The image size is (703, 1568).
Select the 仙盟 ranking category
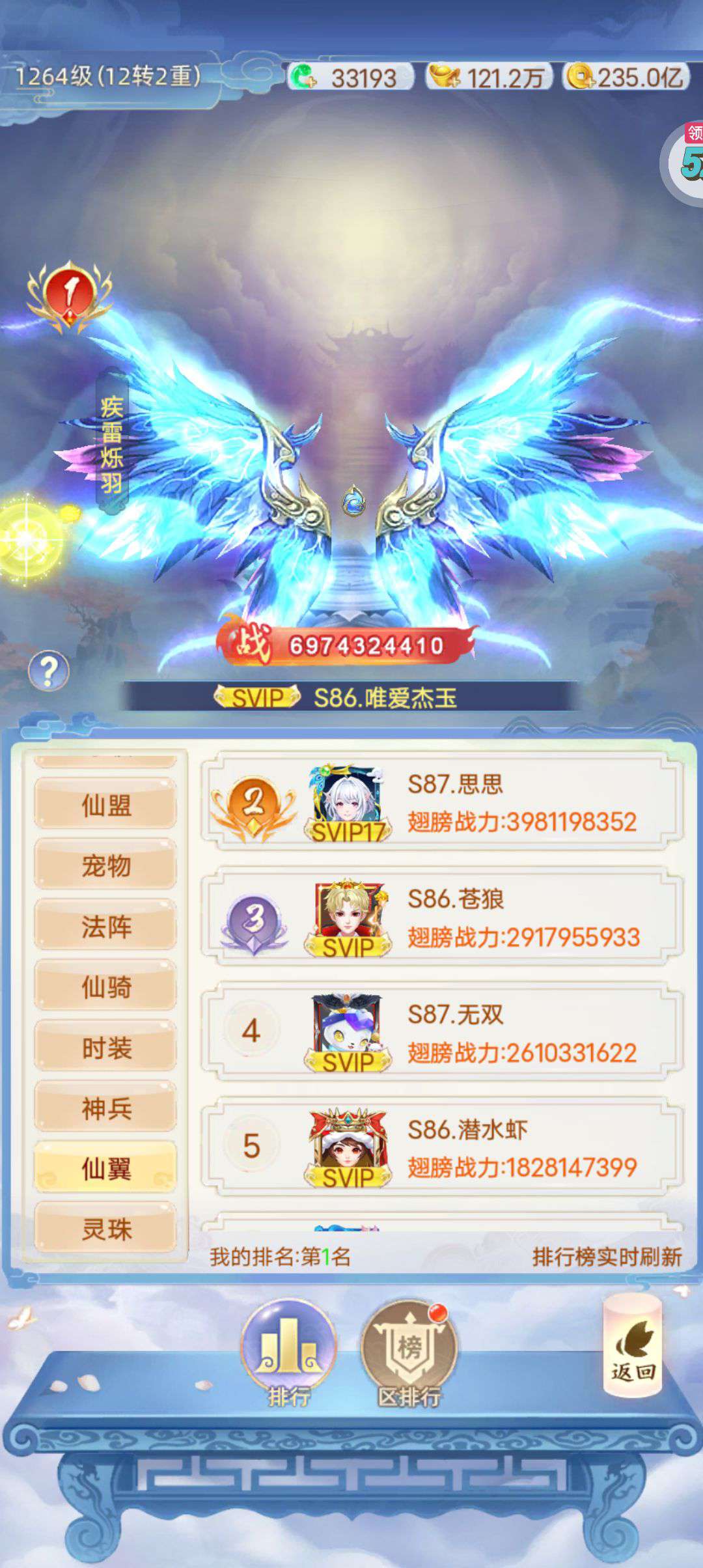(x=105, y=805)
